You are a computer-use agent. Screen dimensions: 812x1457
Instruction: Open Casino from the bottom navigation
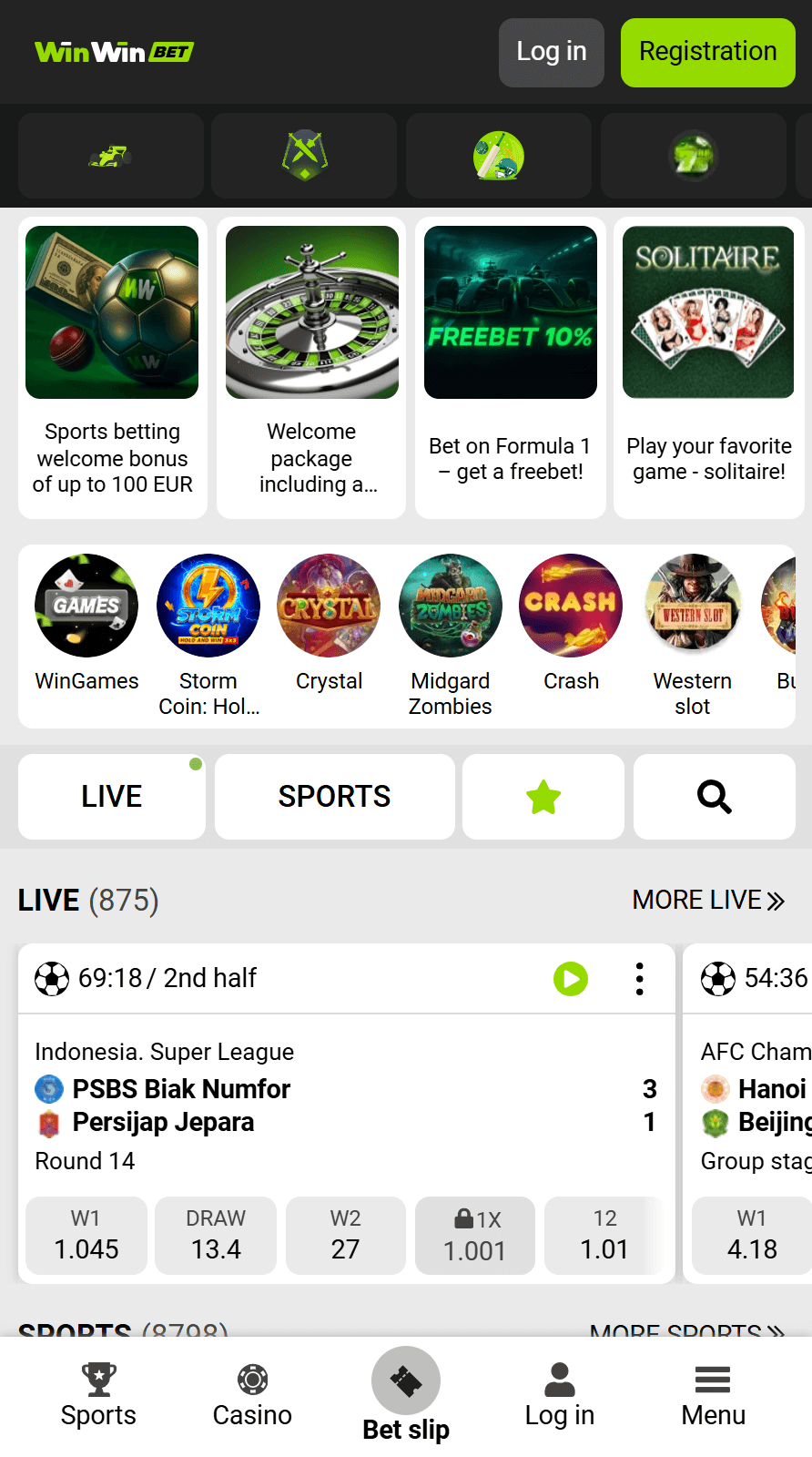click(x=252, y=1397)
